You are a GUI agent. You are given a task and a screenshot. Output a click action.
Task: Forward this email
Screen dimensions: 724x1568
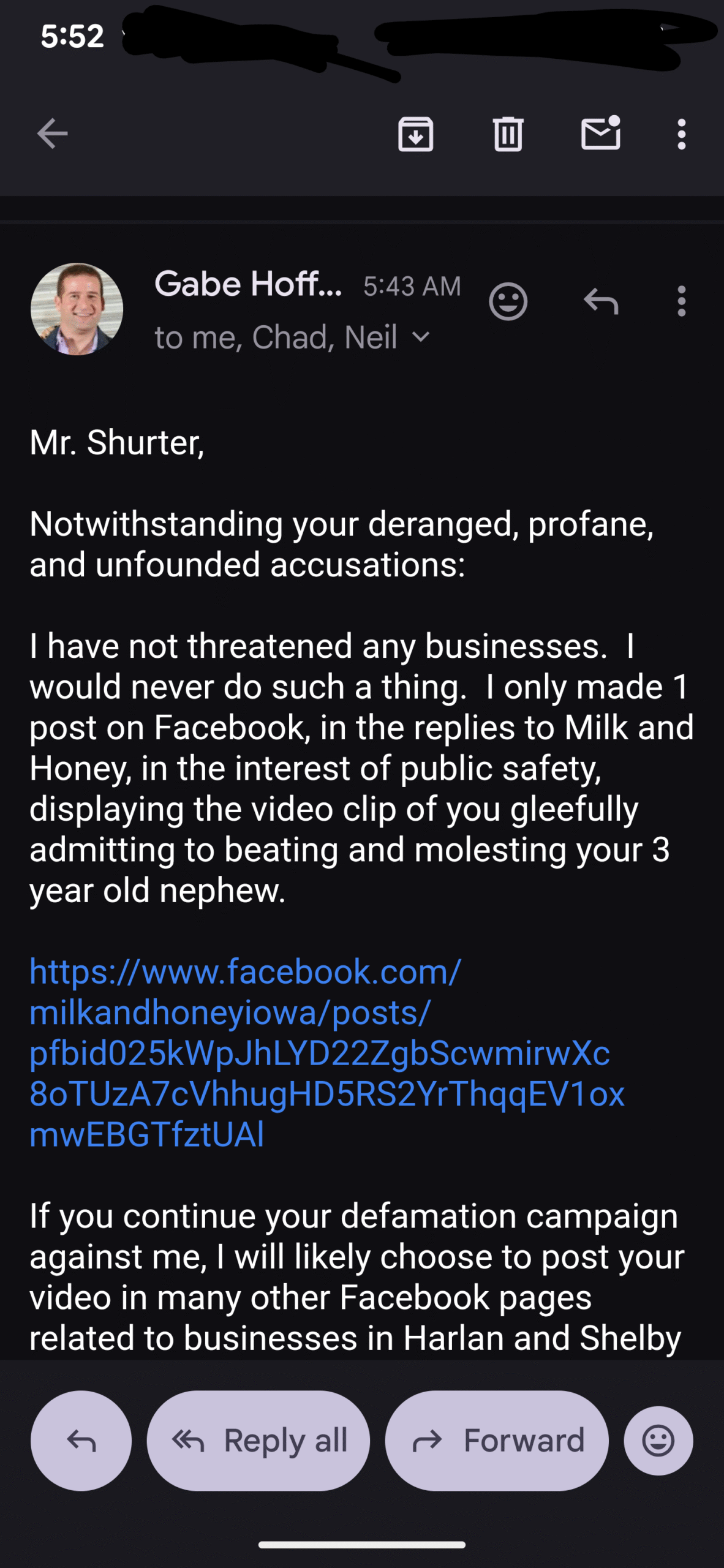[x=497, y=1441]
